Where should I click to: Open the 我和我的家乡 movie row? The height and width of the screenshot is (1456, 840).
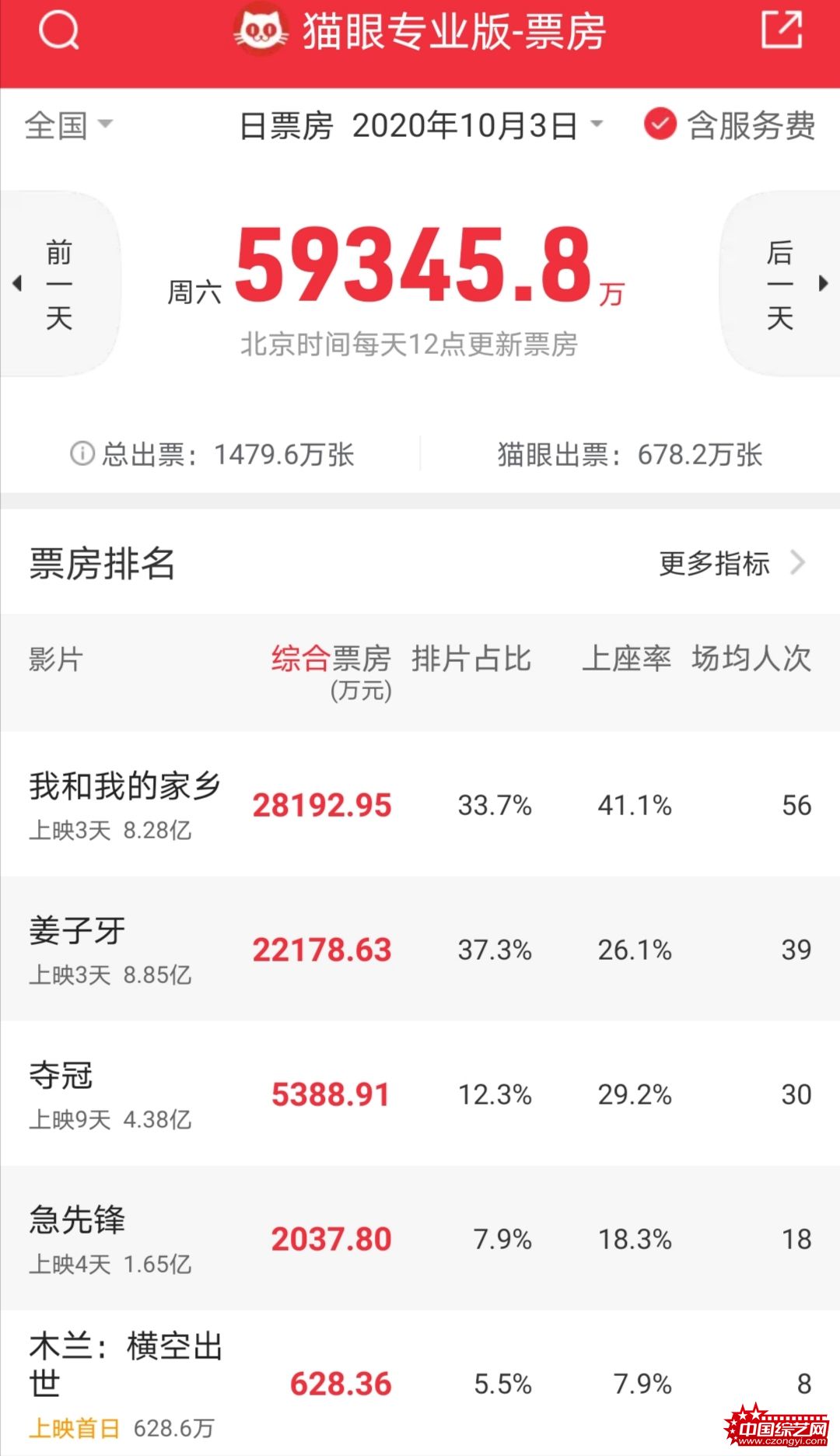420,804
